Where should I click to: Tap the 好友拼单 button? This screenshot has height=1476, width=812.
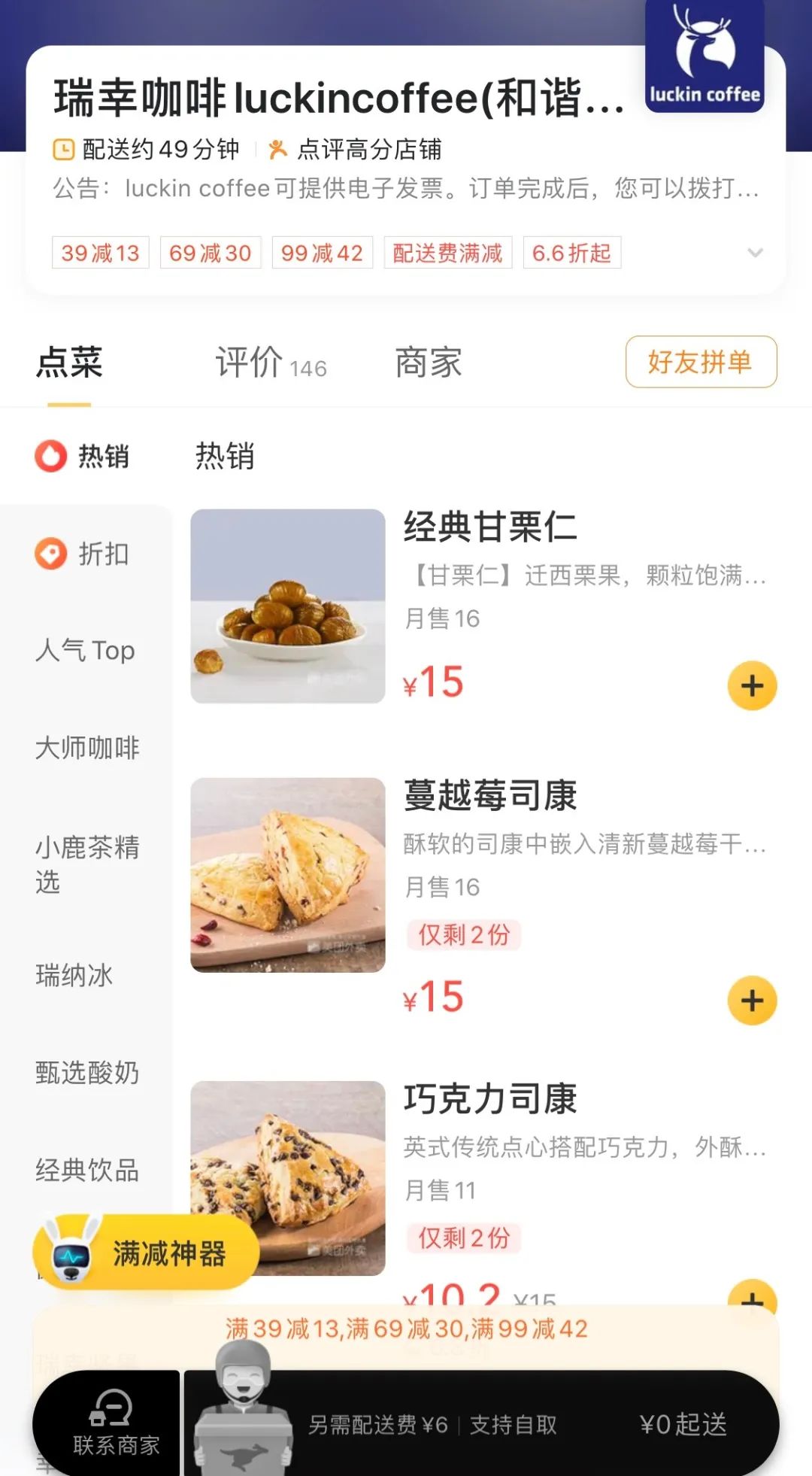pos(701,362)
